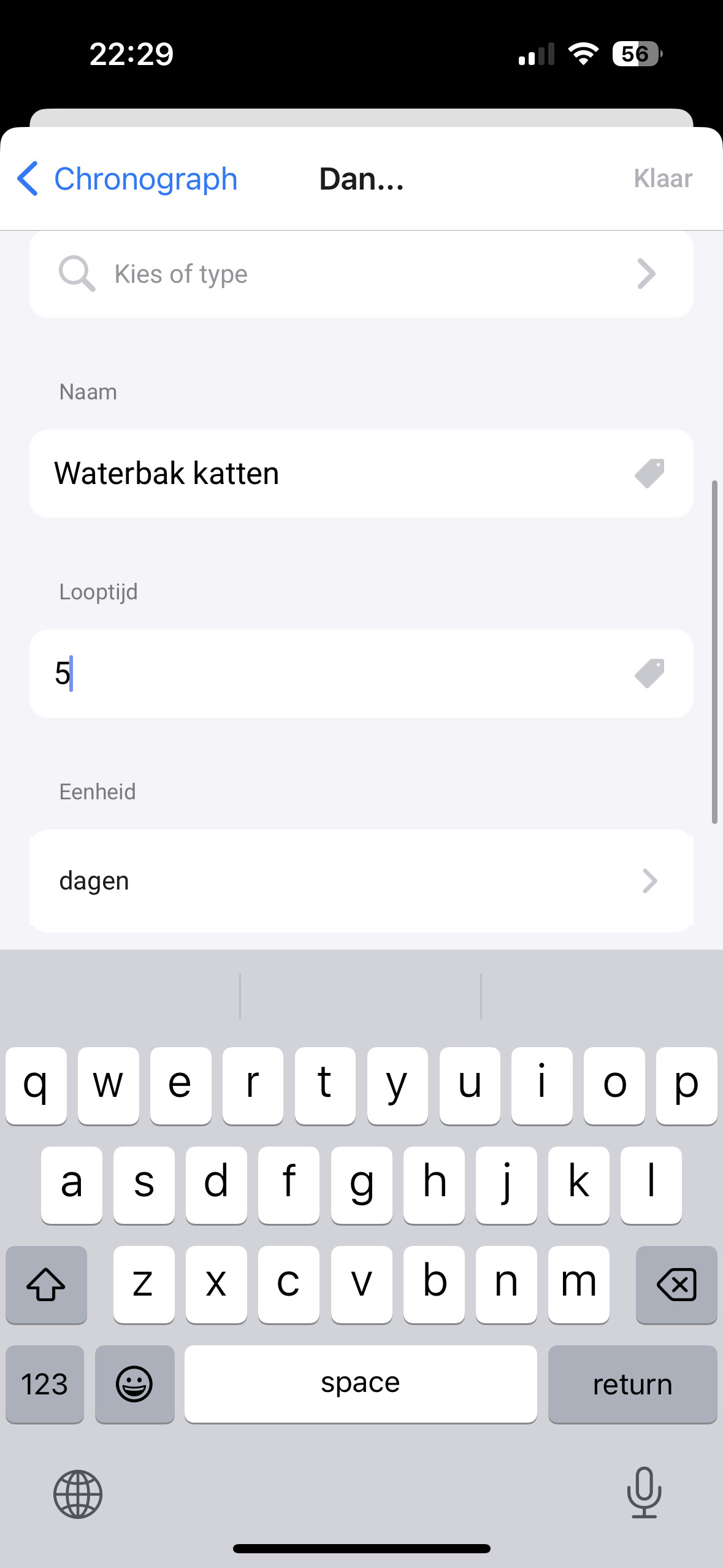Switch keyboard to numbers with 123 key
Viewport: 723px width, 1568px height.
point(45,1384)
